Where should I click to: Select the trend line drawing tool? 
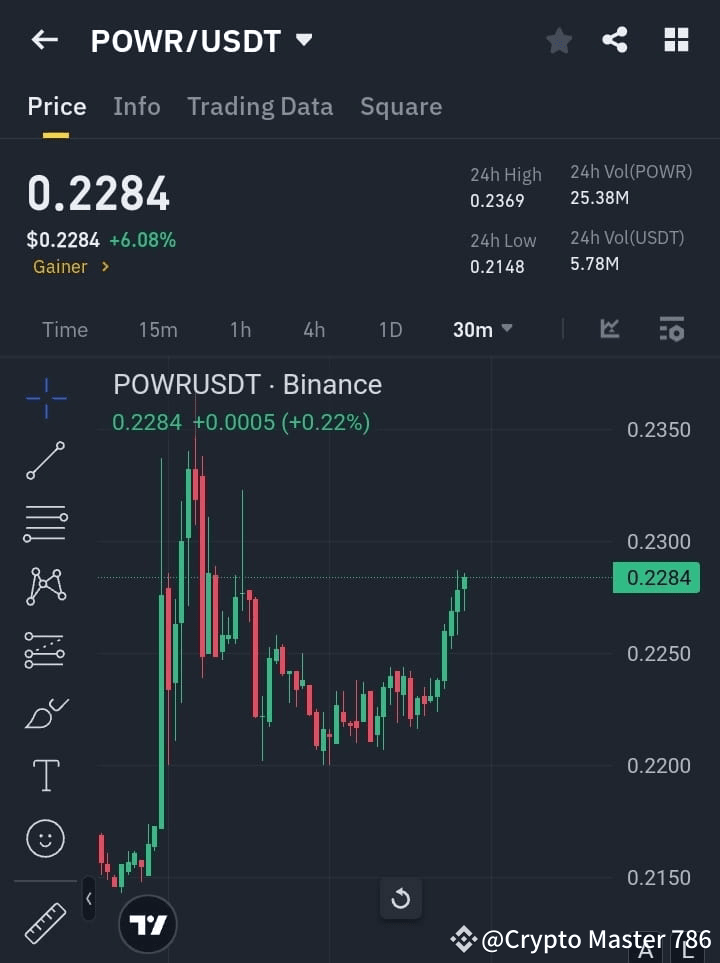pyautogui.click(x=44, y=462)
